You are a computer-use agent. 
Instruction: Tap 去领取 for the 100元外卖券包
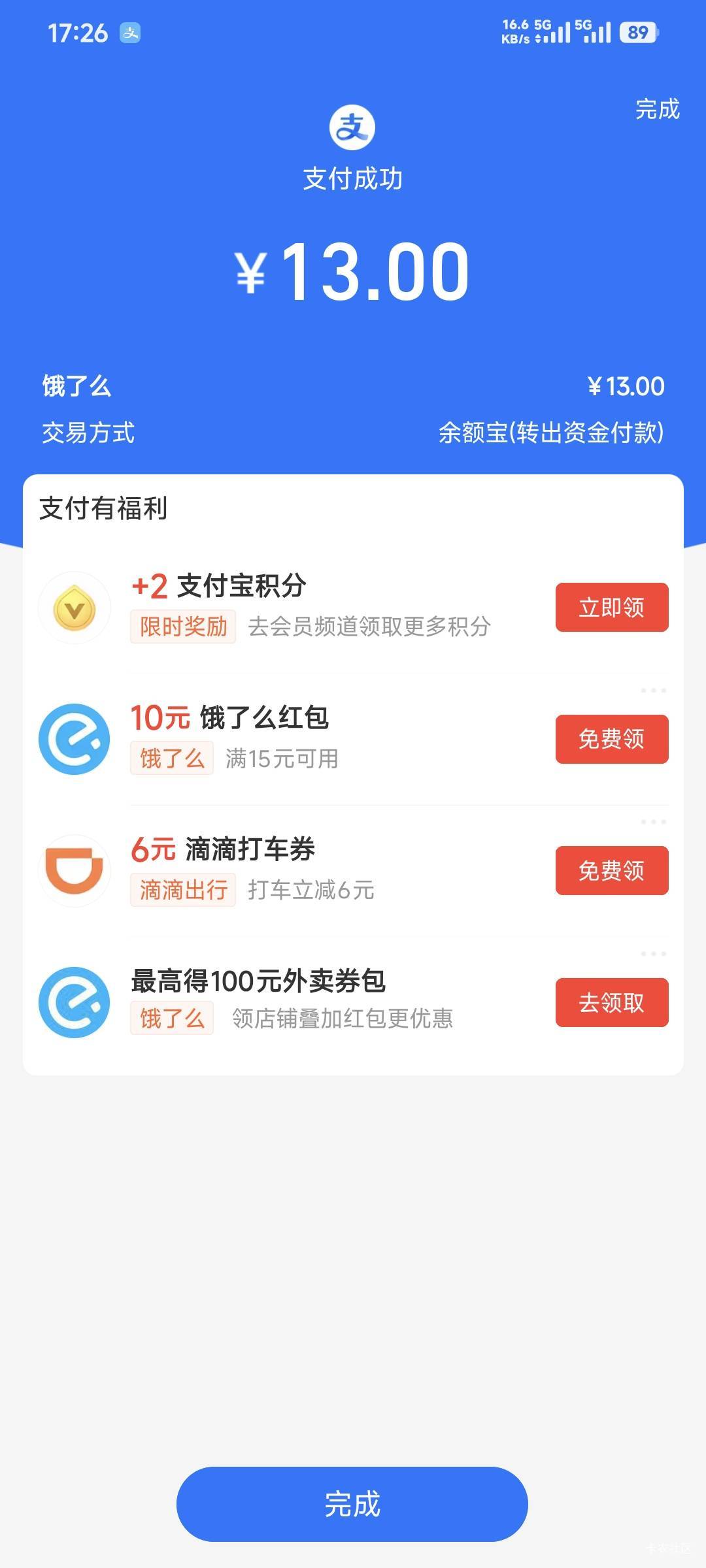(x=611, y=1002)
